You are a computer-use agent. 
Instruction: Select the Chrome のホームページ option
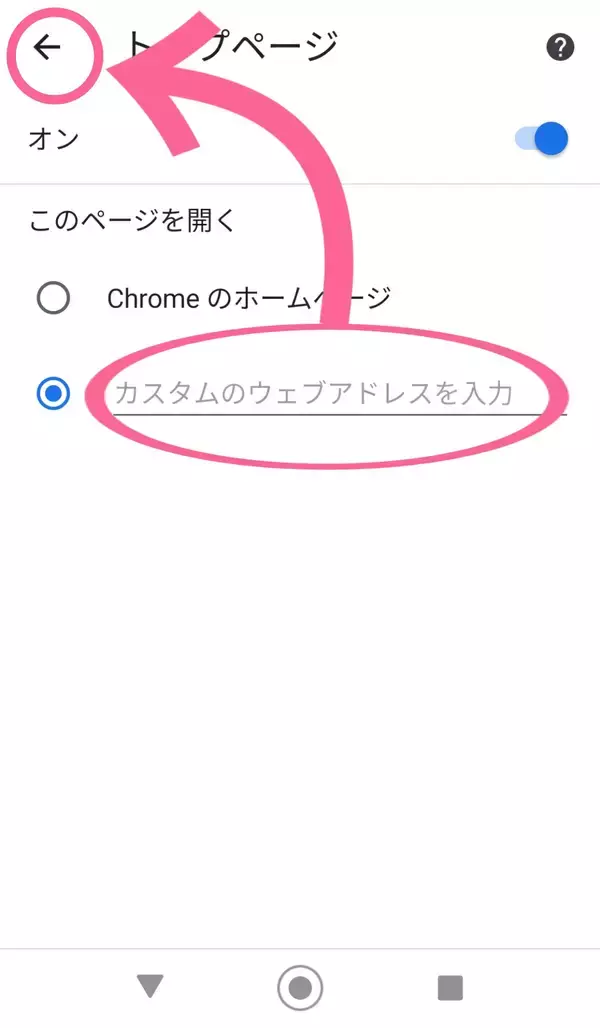pos(53,298)
